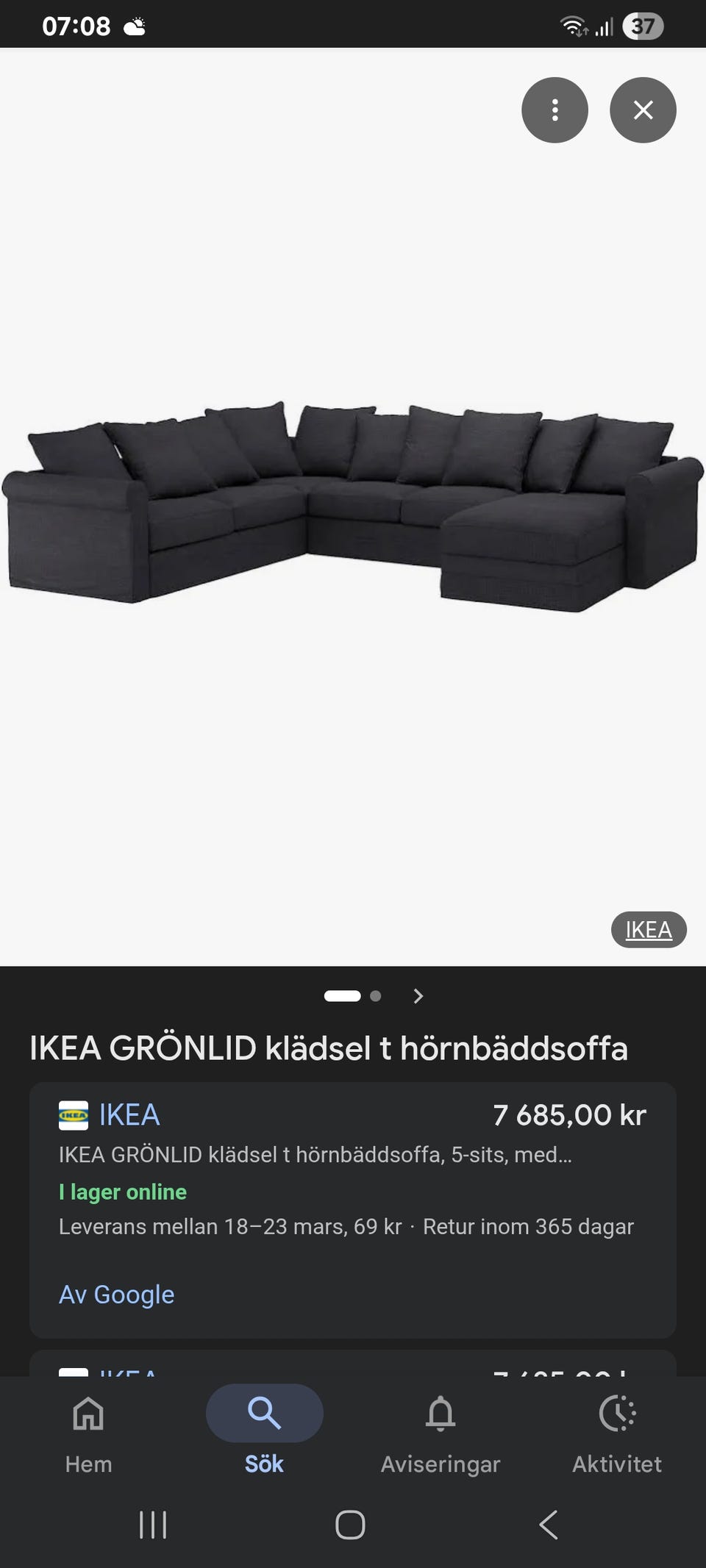The height and width of the screenshot is (1568, 706).
Task: Close the product image viewer
Action: (x=643, y=110)
